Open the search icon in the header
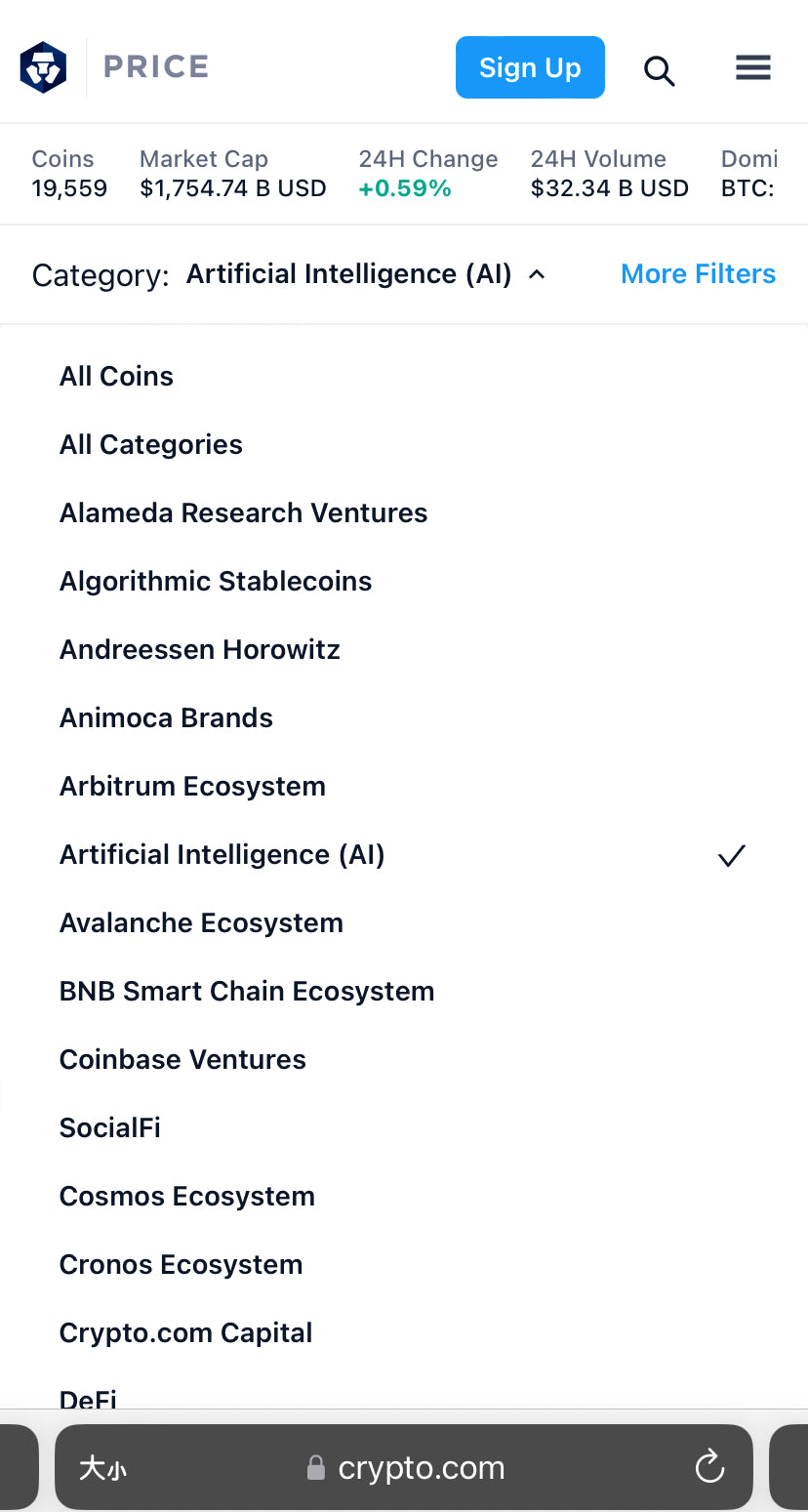Viewport: 808px width, 1512px height. click(659, 70)
